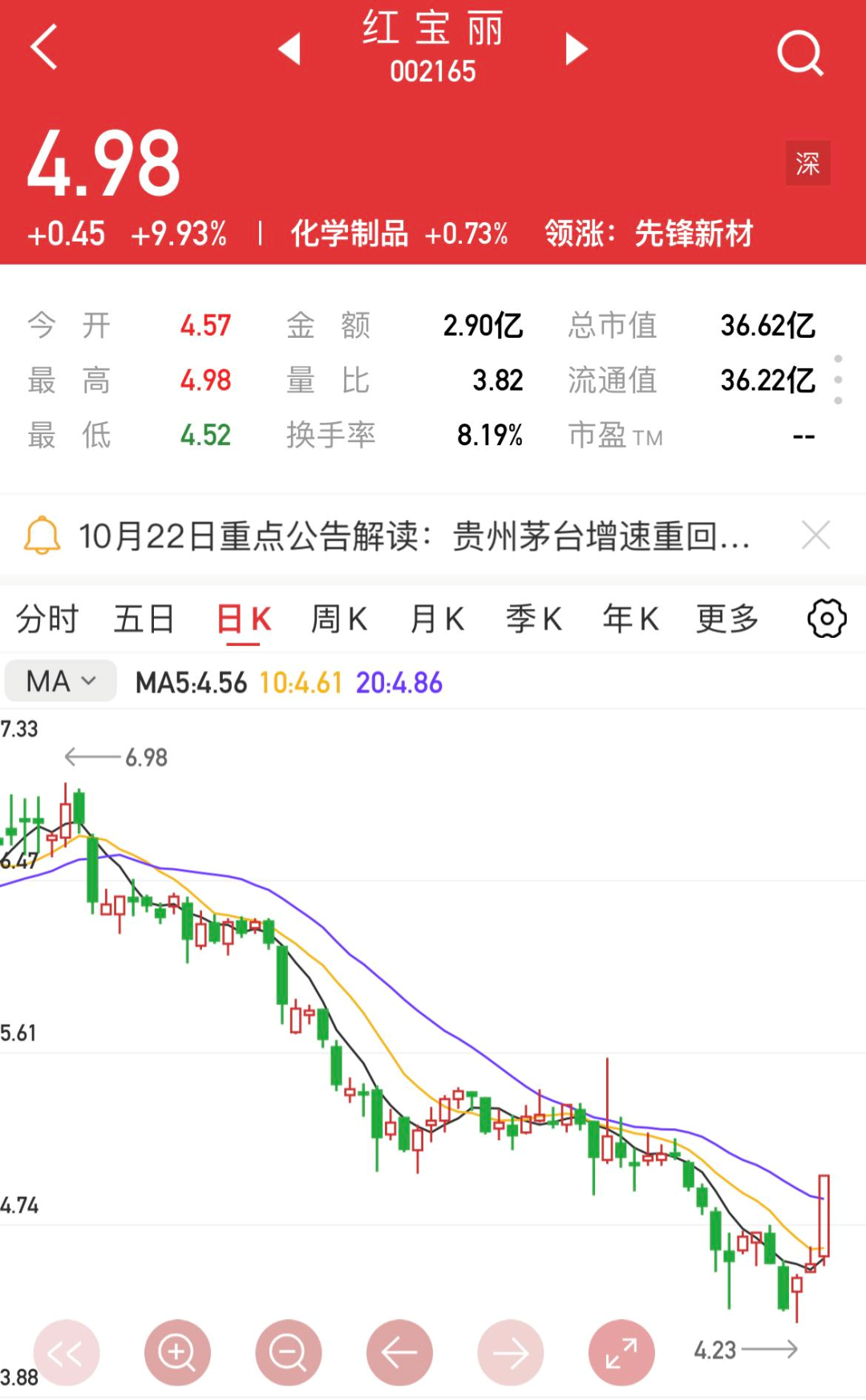Expand the MA indicator dropdown
Image resolution: width=866 pixels, height=1400 pixels.
[61, 681]
